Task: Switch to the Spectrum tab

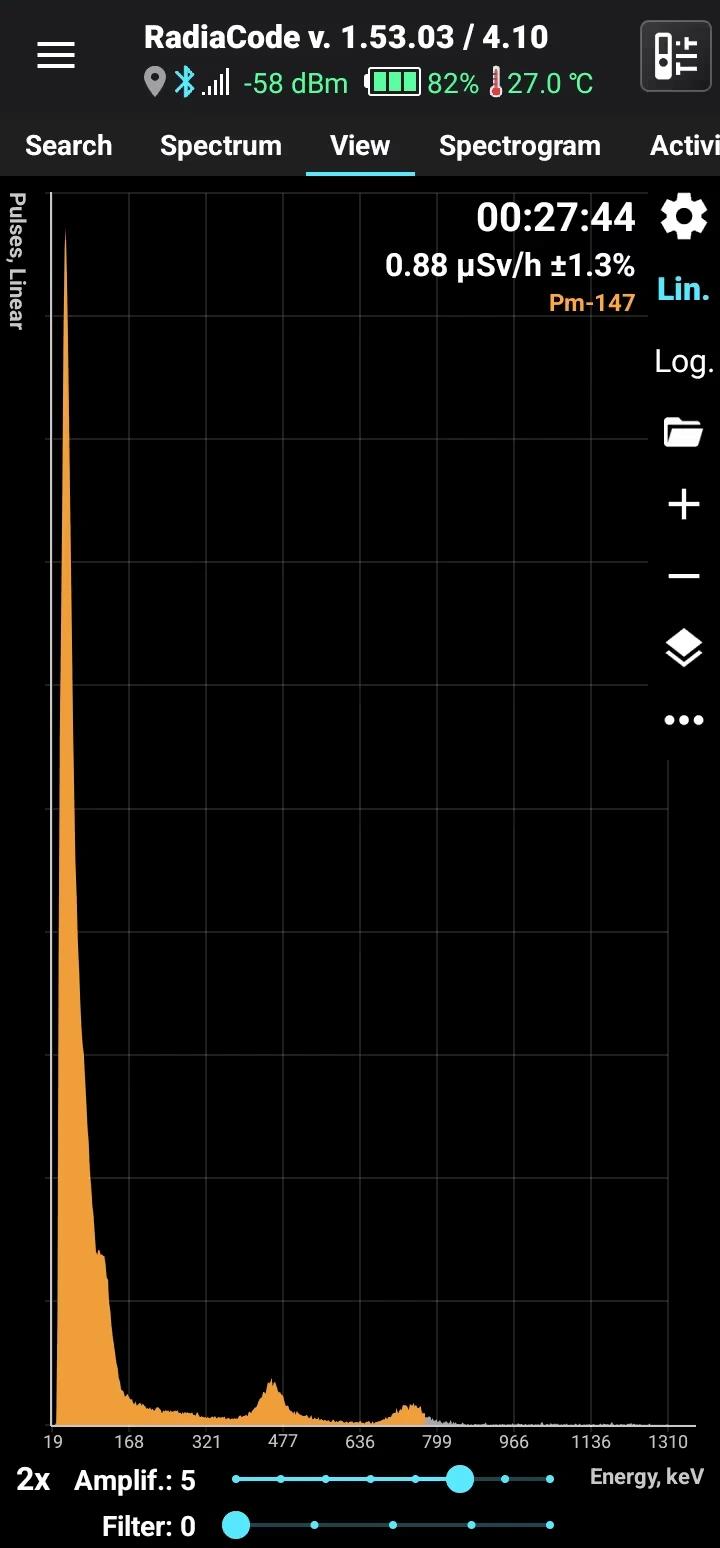Action: [x=221, y=146]
